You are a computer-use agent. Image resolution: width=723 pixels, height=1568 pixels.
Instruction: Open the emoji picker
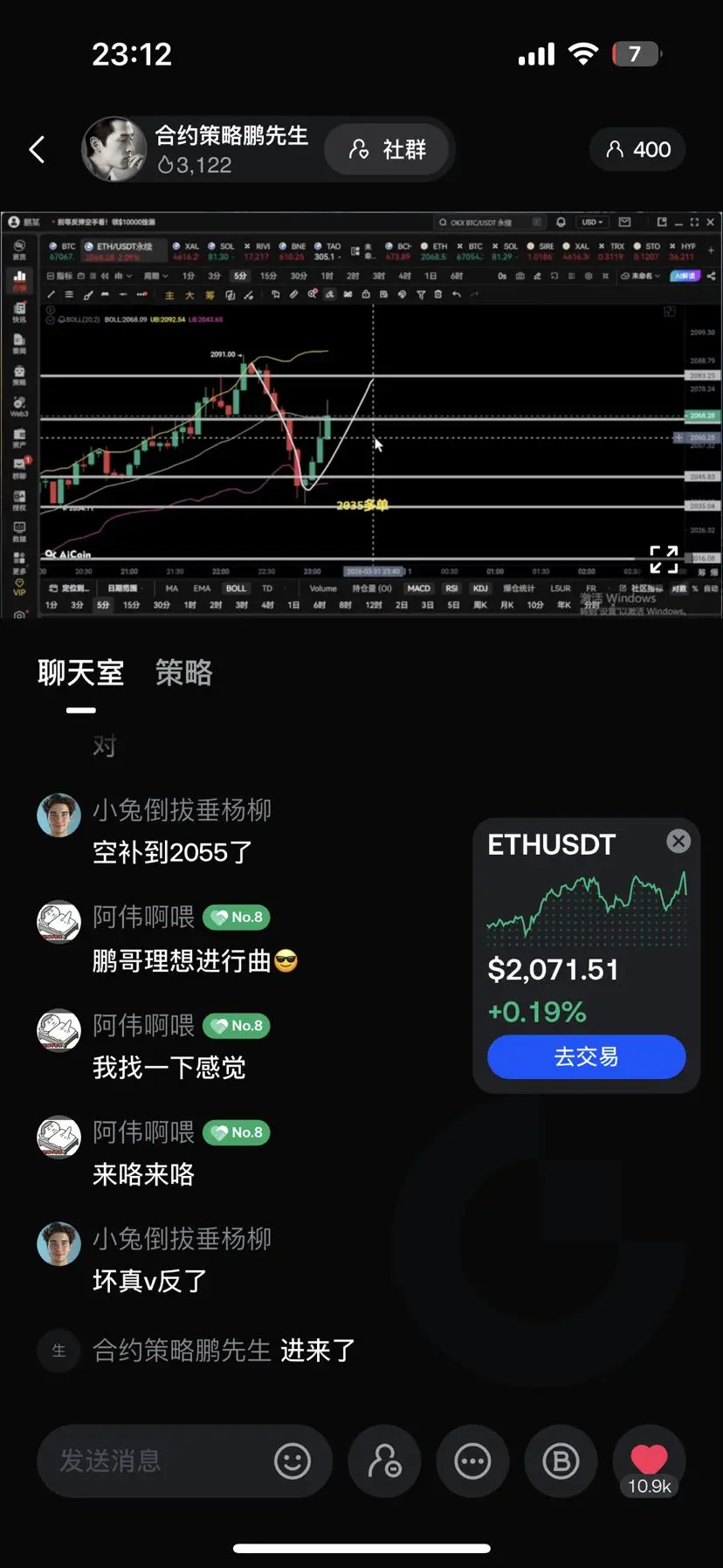[293, 1461]
